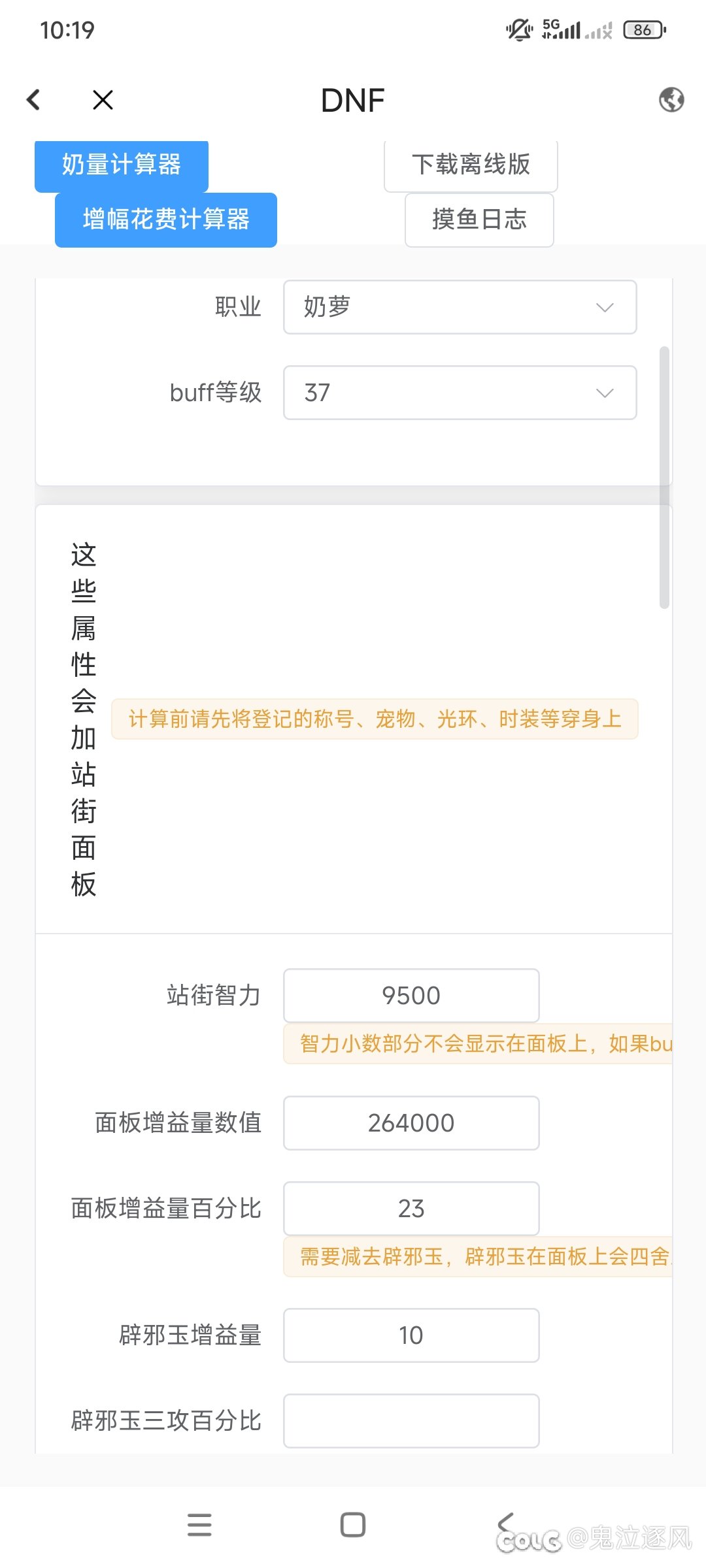The width and height of the screenshot is (706, 1568).
Task: Expand the 职业 dropdown showing 奶萝
Action: click(460, 307)
